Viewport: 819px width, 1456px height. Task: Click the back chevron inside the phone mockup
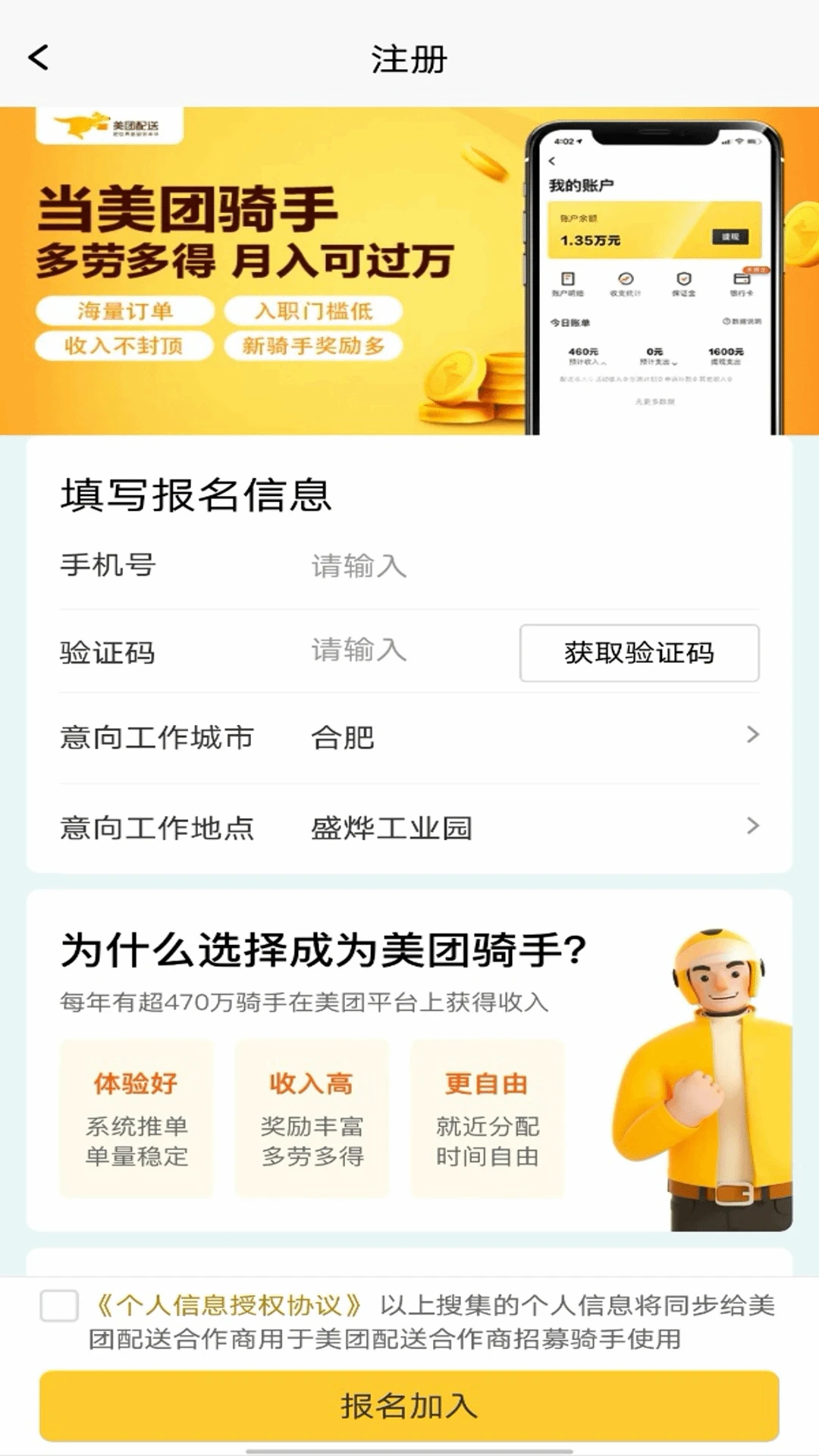553,162
